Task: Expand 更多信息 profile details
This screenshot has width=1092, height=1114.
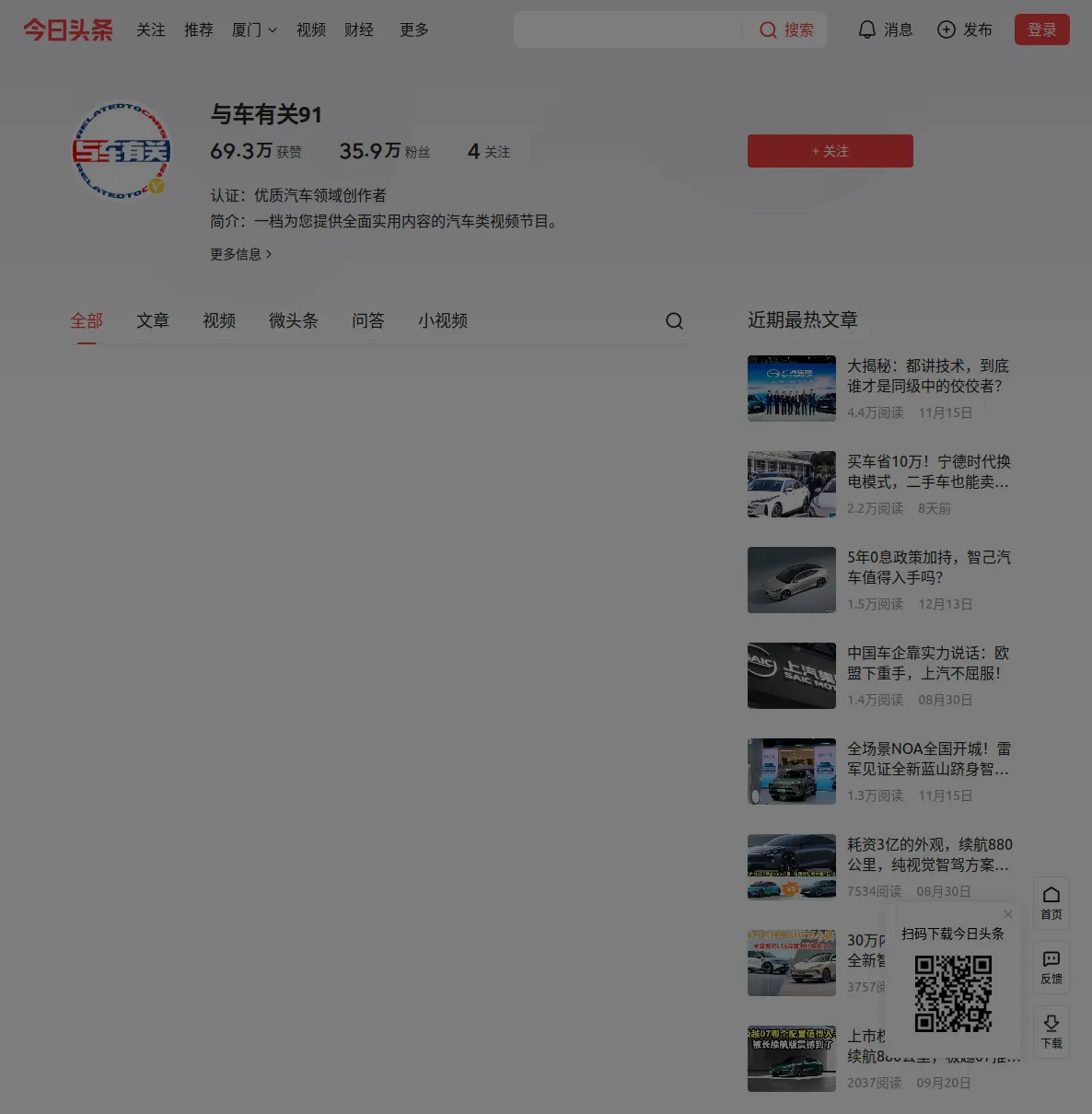Action: pos(240,254)
